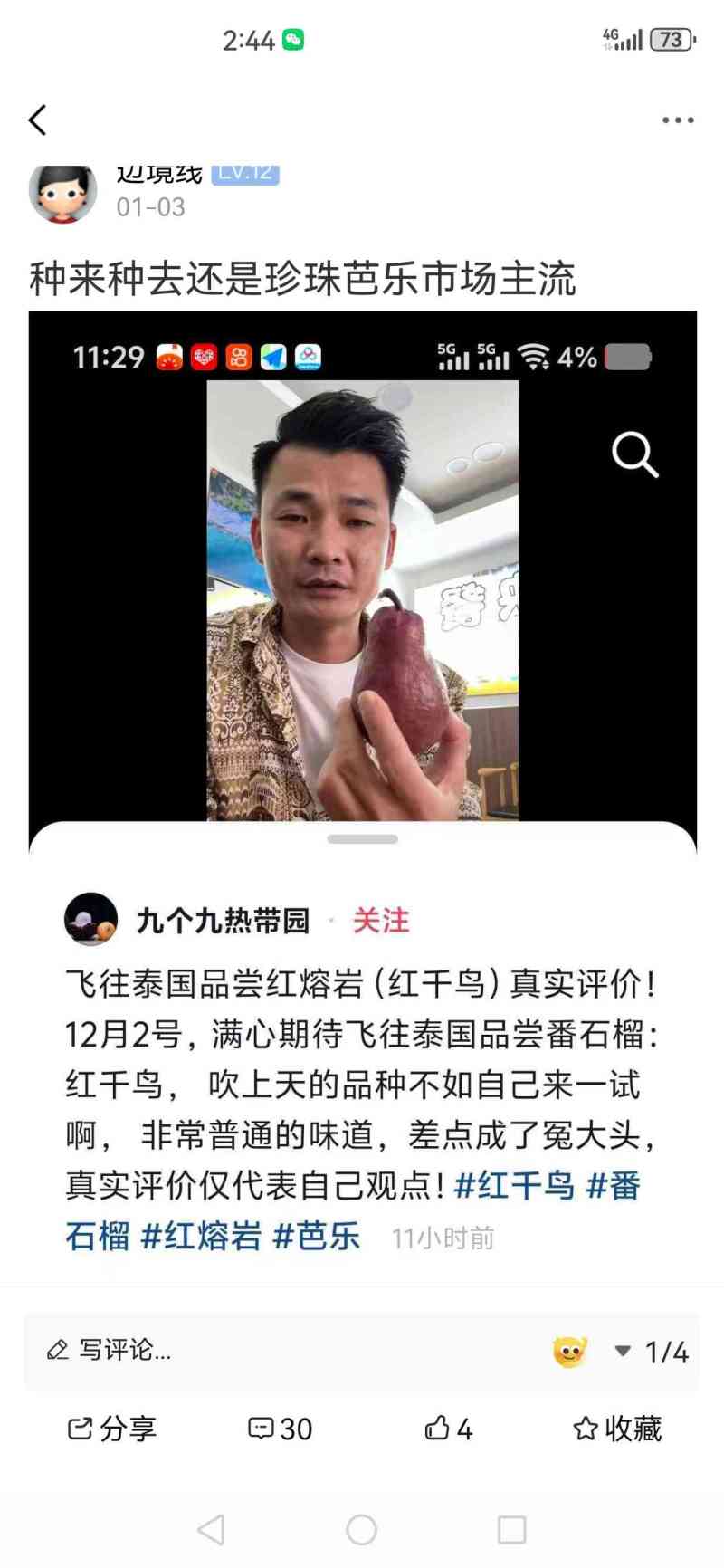The height and width of the screenshot is (1568, 724).
Task: Open the embedded screenshot image in the post
Action: pos(362,579)
